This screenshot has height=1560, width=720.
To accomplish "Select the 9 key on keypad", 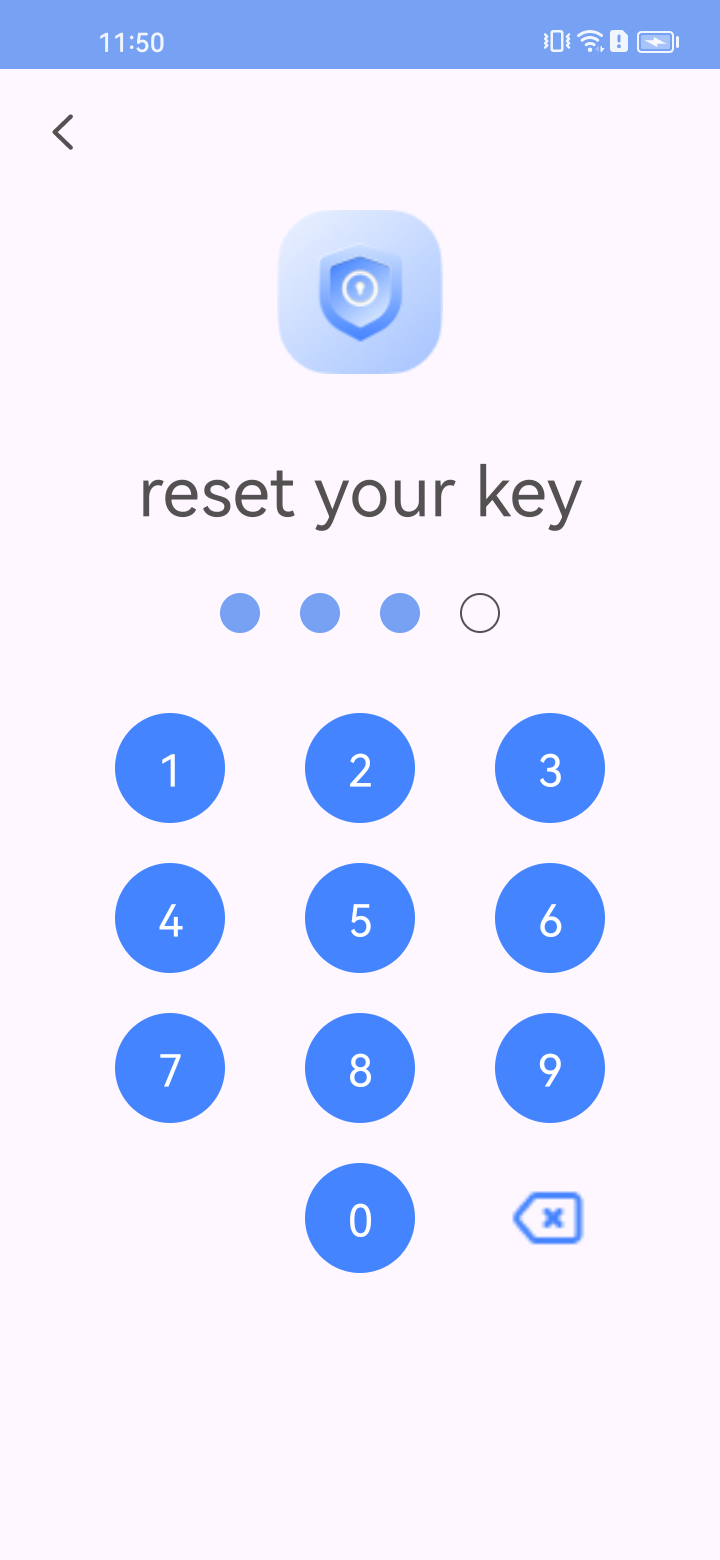I will click(550, 1068).
